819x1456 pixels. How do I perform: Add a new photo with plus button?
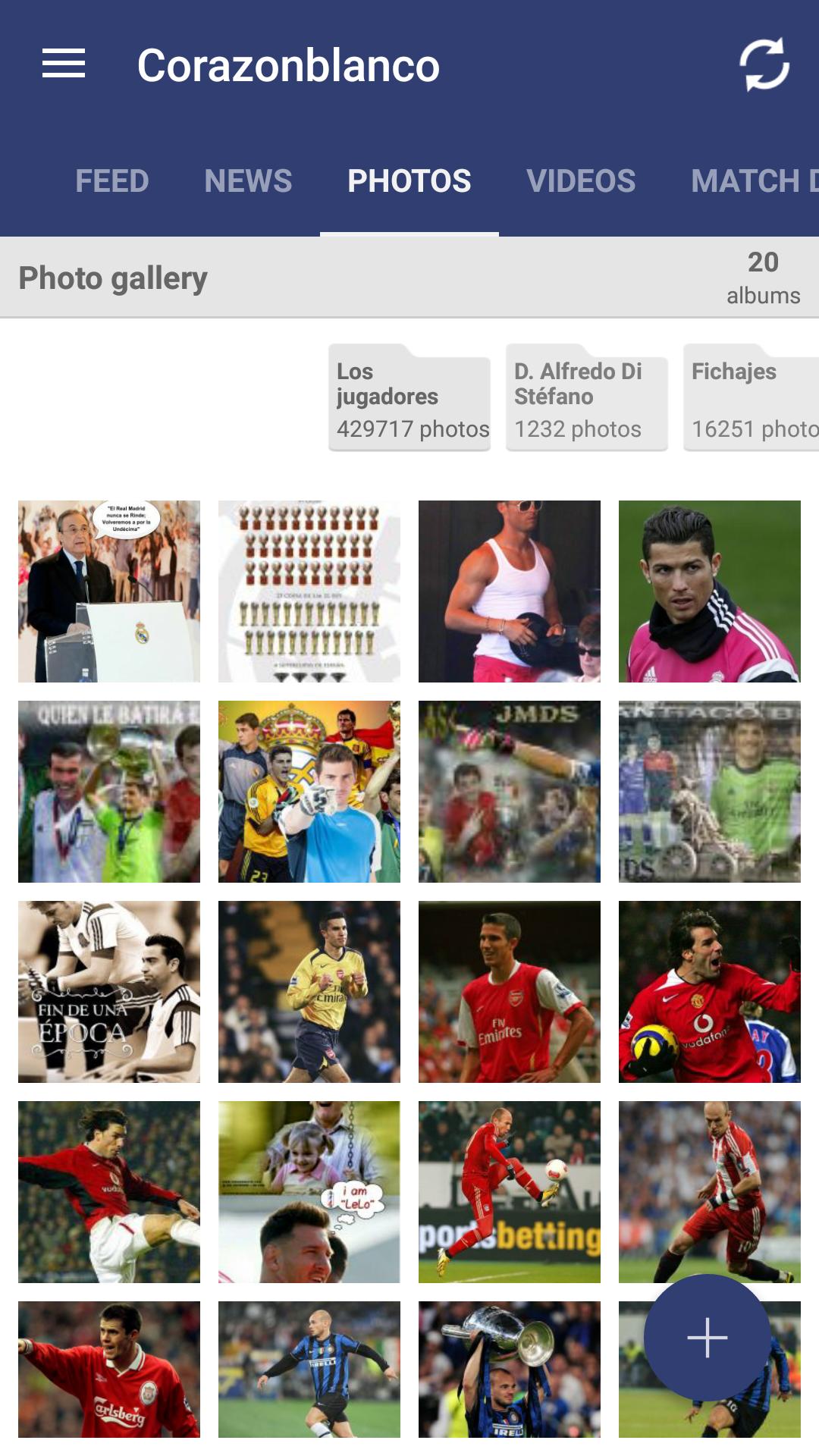tap(707, 1338)
